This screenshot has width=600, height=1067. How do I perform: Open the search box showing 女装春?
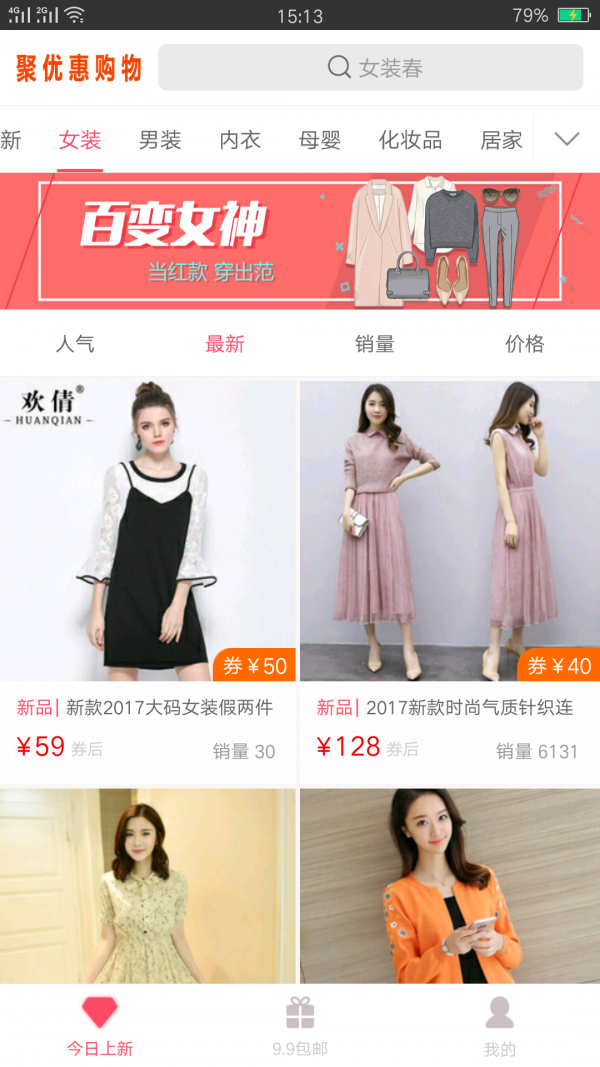[370, 67]
